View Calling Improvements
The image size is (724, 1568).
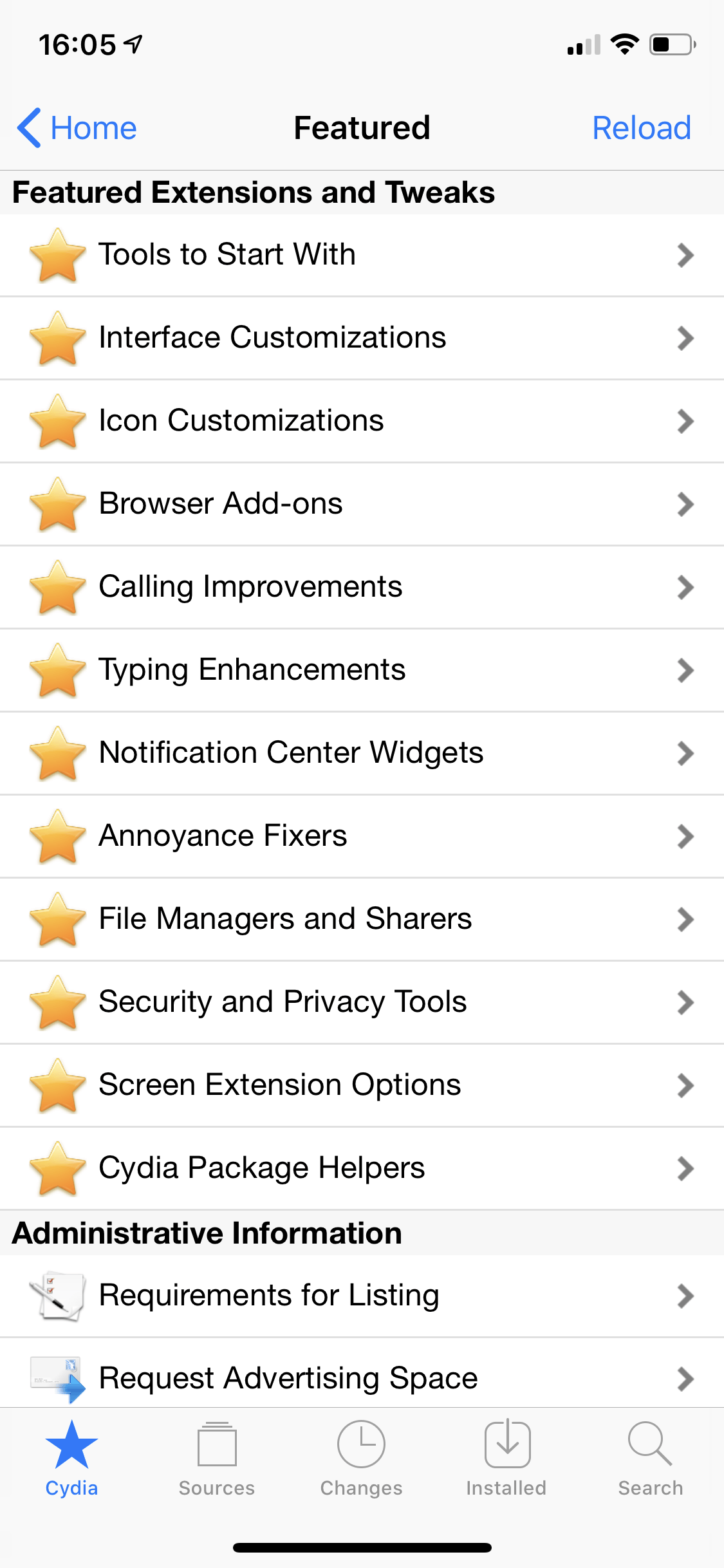point(362,588)
